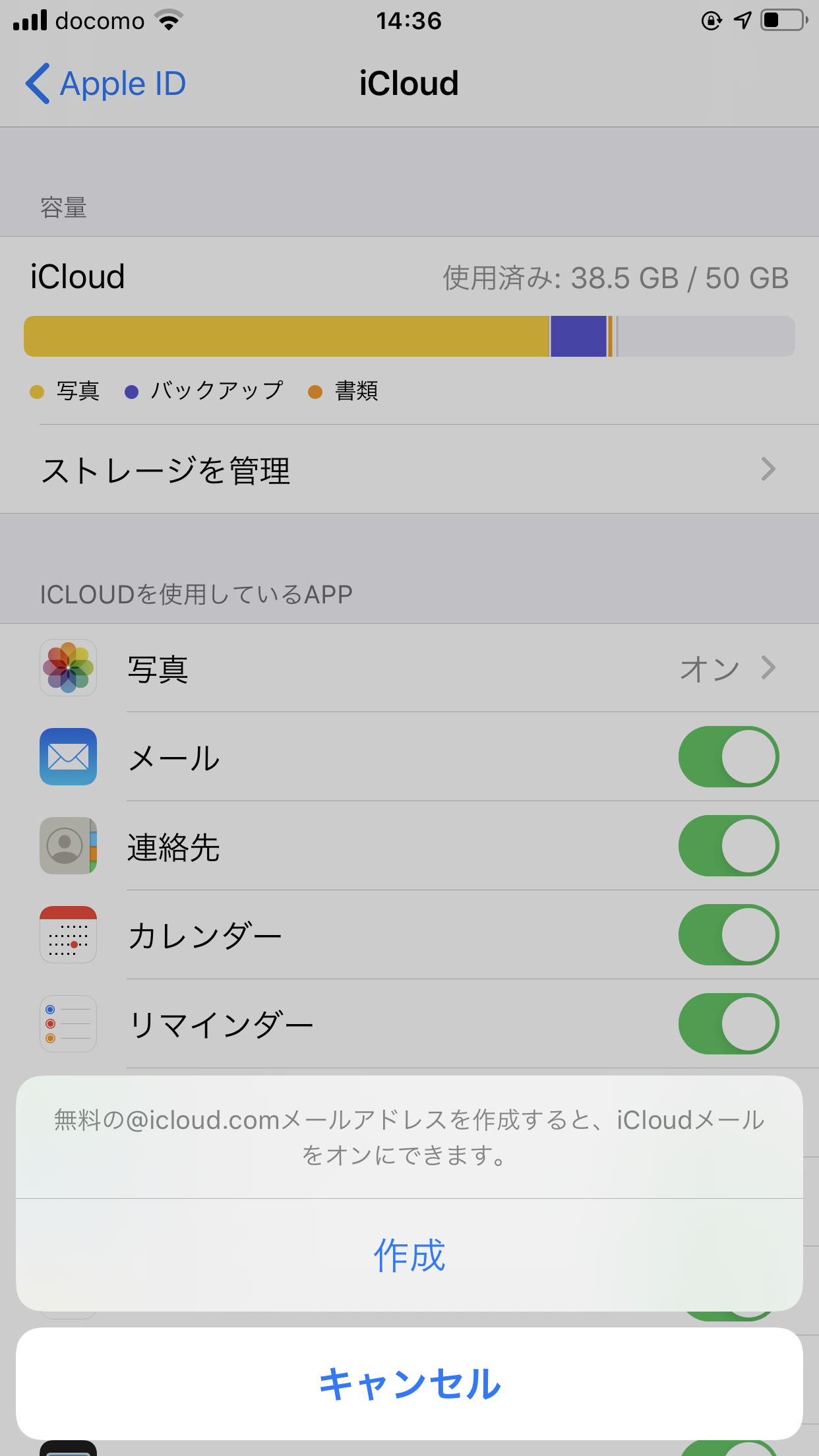The width and height of the screenshot is (819, 1456).
Task: Tap 作成 to create an iCloud email address
Action: (x=409, y=1254)
